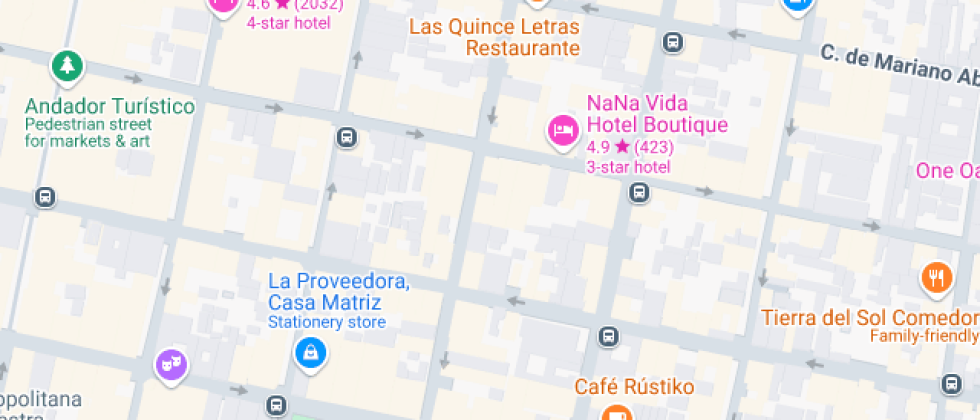
Task: Select Las Quince Letras Restaurante label
Action: pos(495,37)
